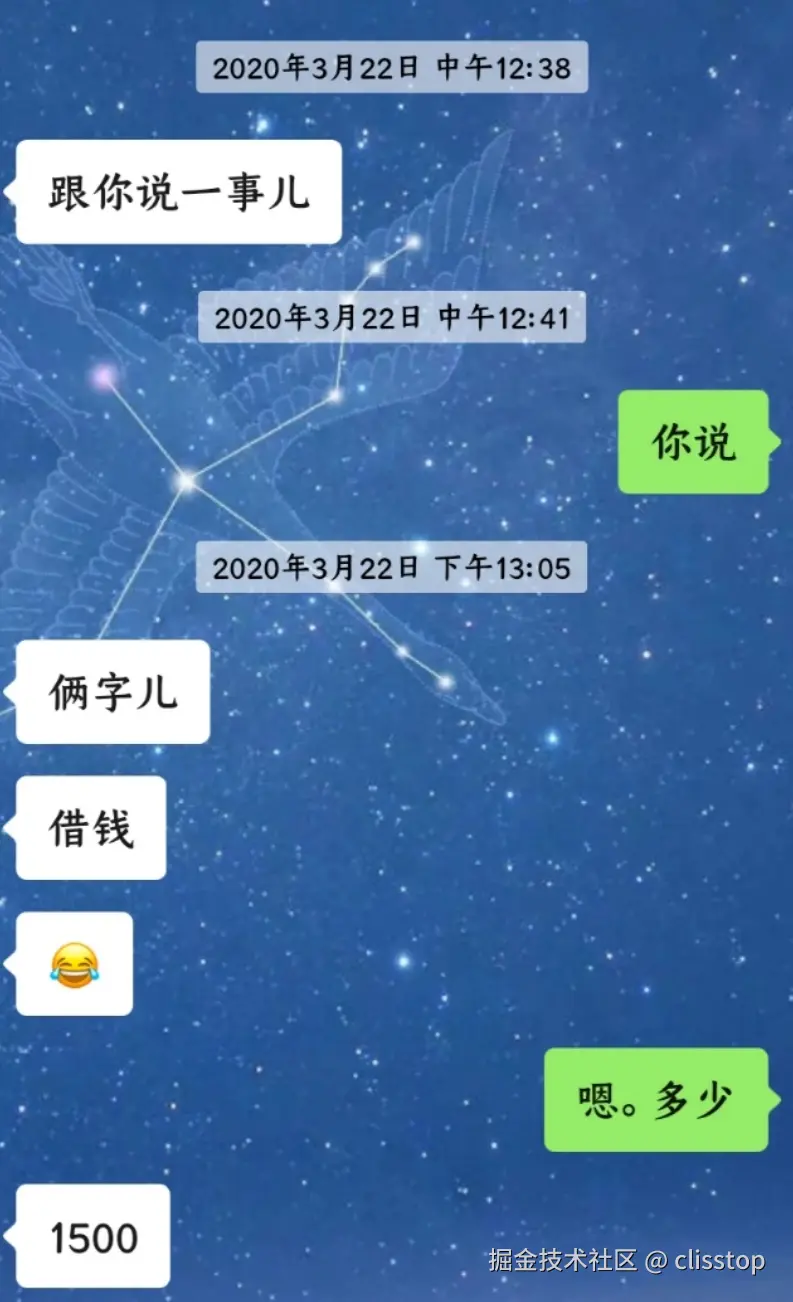Select the timestamp 中午12:41
The height and width of the screenshot is (1302, 793).
[394, 318]
